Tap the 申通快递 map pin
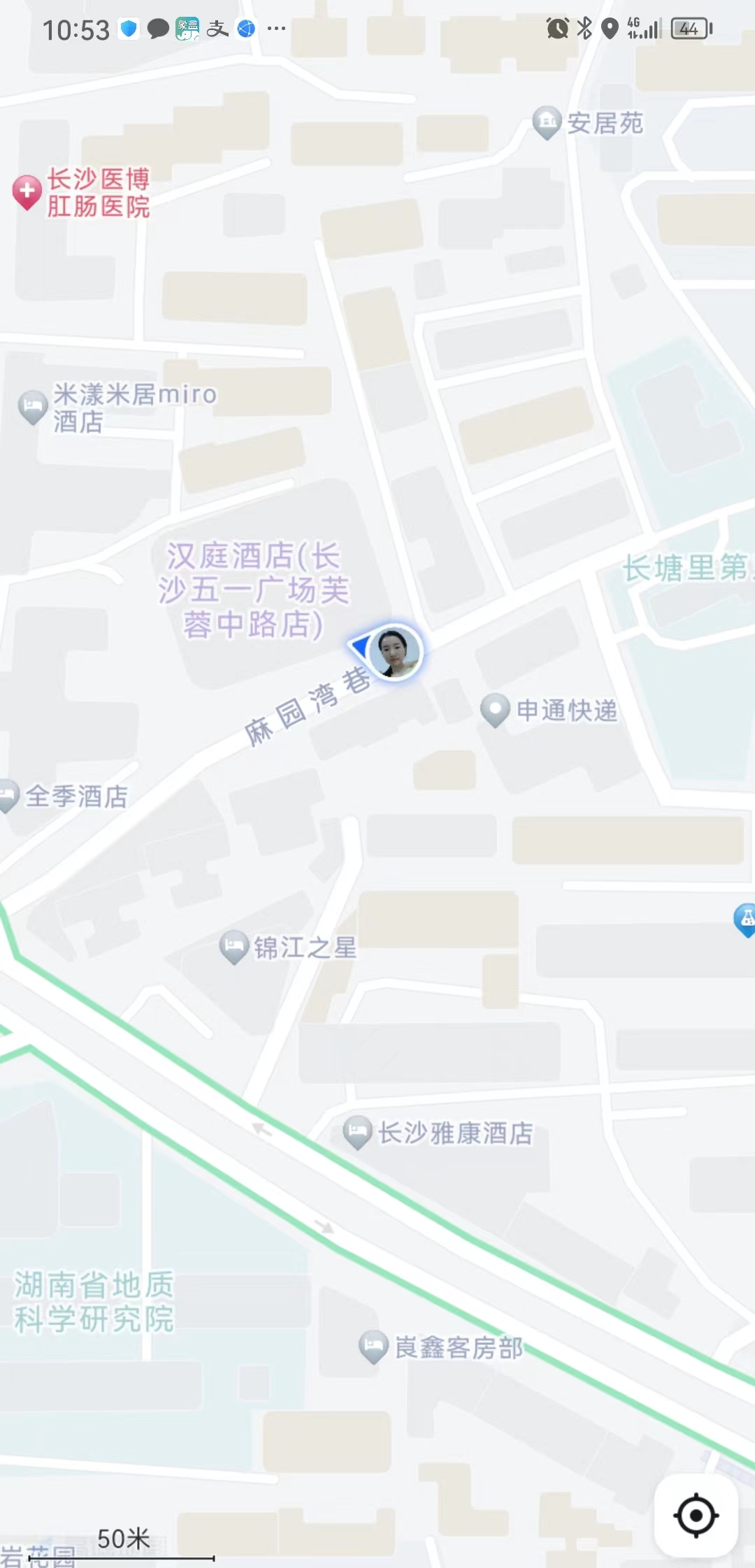The width and height of the screenshot is (755, 1568). point(495,710)
